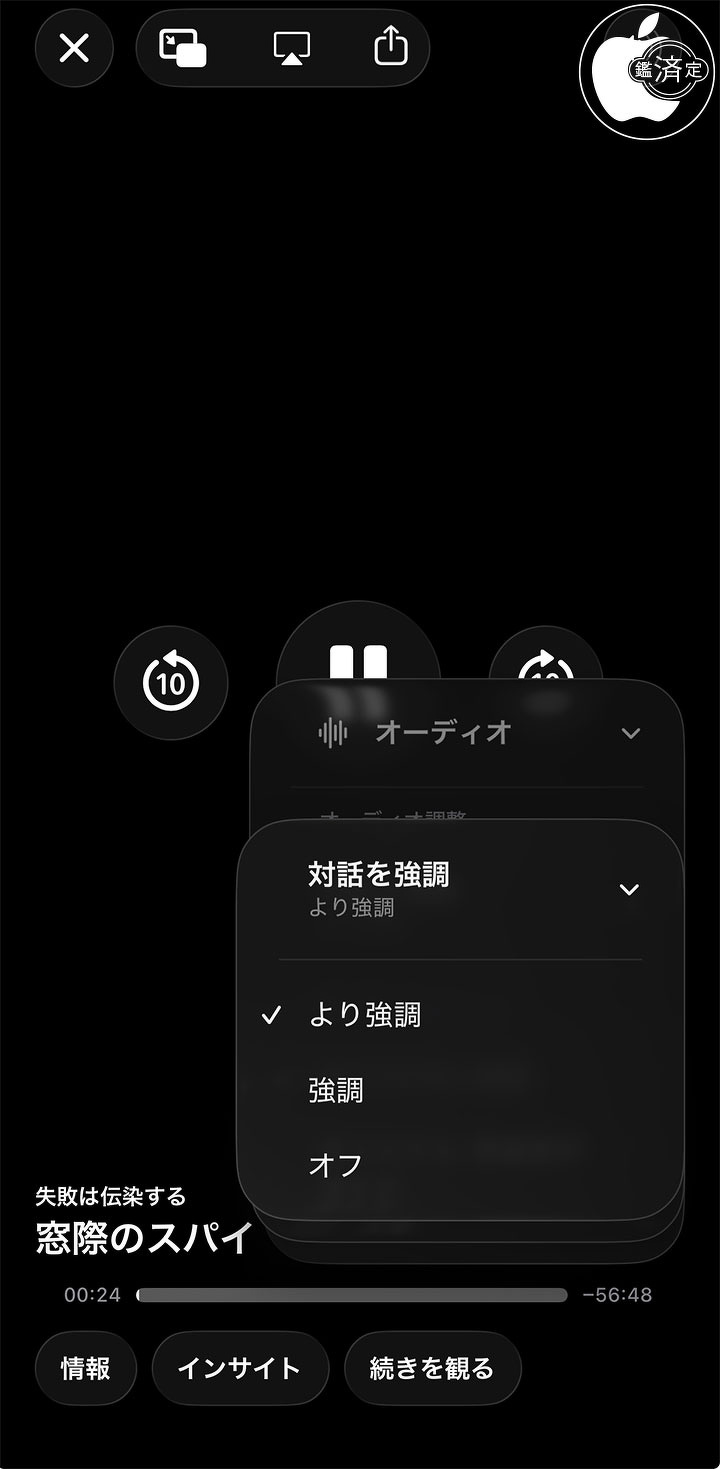Viewport: 720px width, 1469px height.
Task: Select the より強調 option
Action: click(365, 1016)
